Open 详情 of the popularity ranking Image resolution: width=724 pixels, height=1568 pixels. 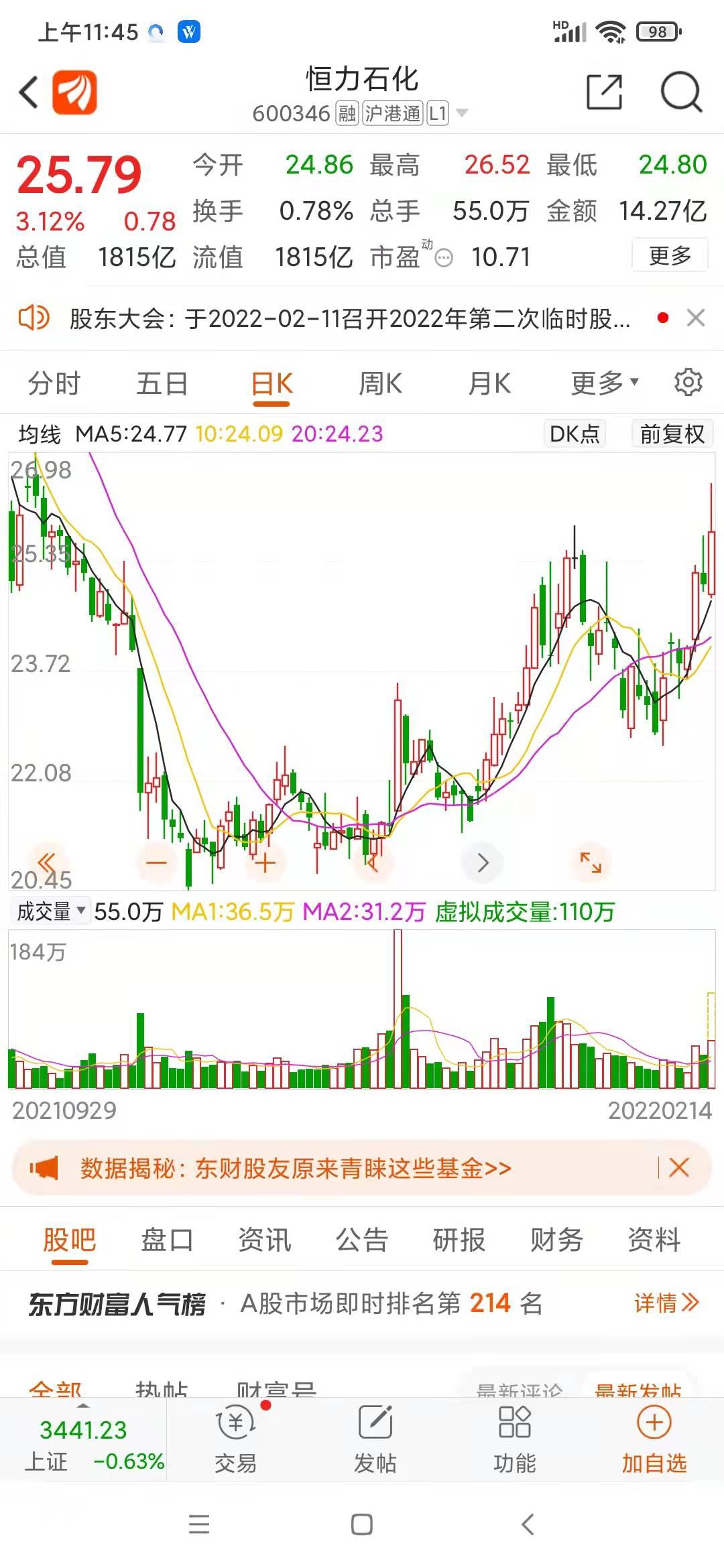666,1303
